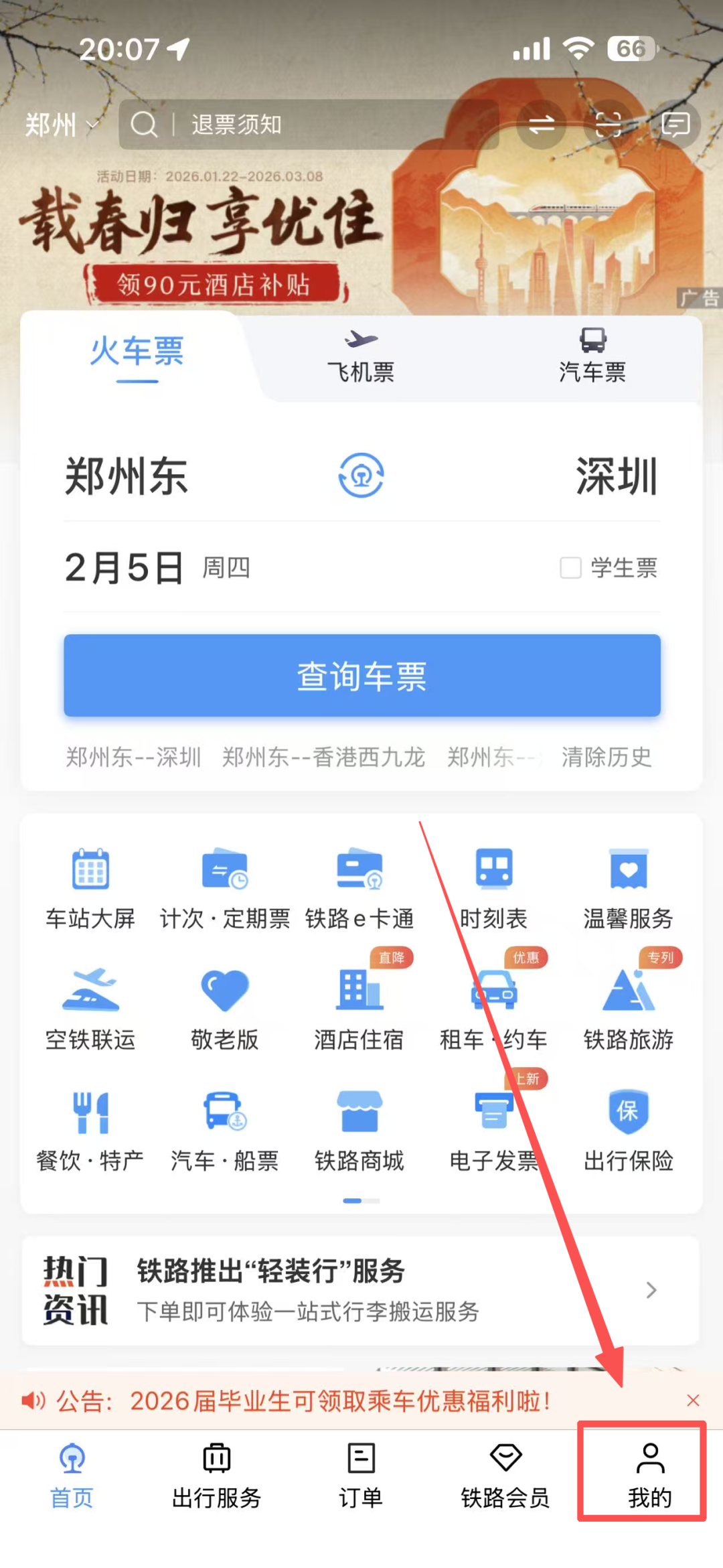Switch to the 飞机票 tab
This screenshot has width=723, height=1568.
pyautogui.click(x=361, y=358)
